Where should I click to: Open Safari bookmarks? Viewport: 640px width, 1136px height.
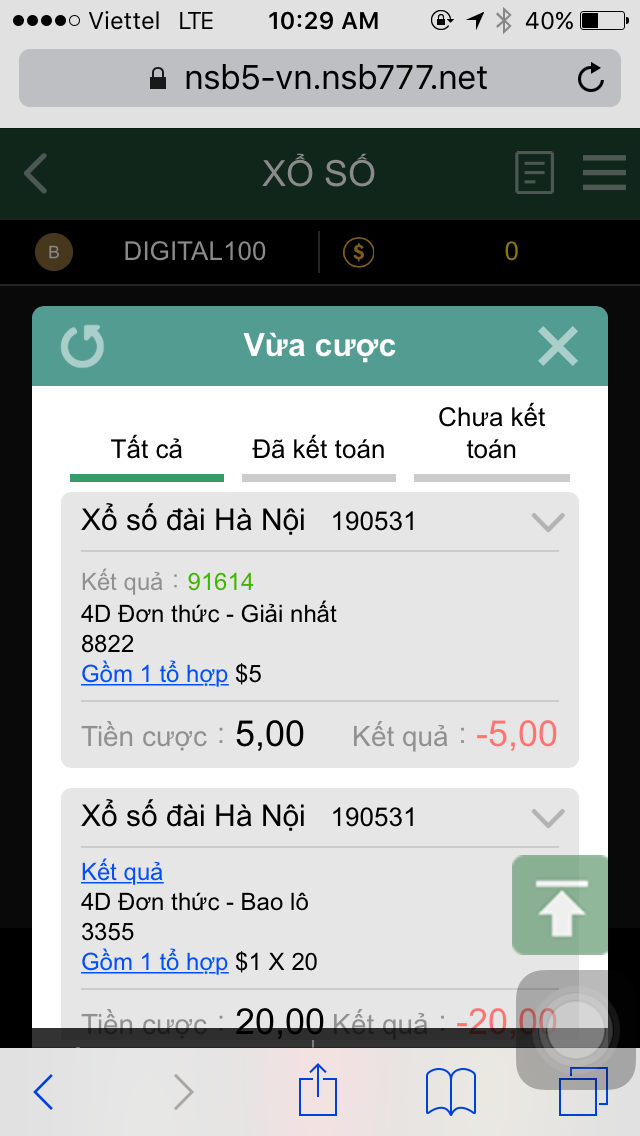[450, 1092]
